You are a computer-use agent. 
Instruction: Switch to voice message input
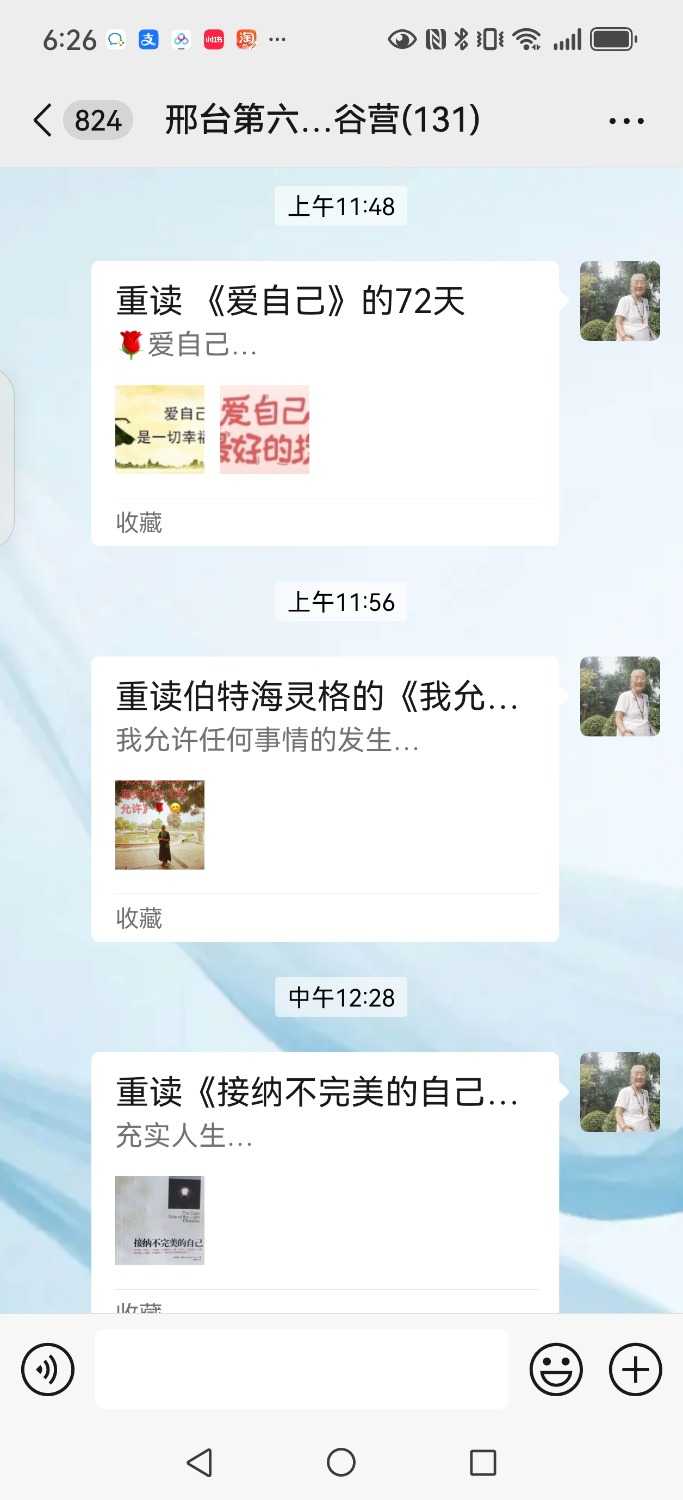pyautogui.click(x=48, y=1369)
